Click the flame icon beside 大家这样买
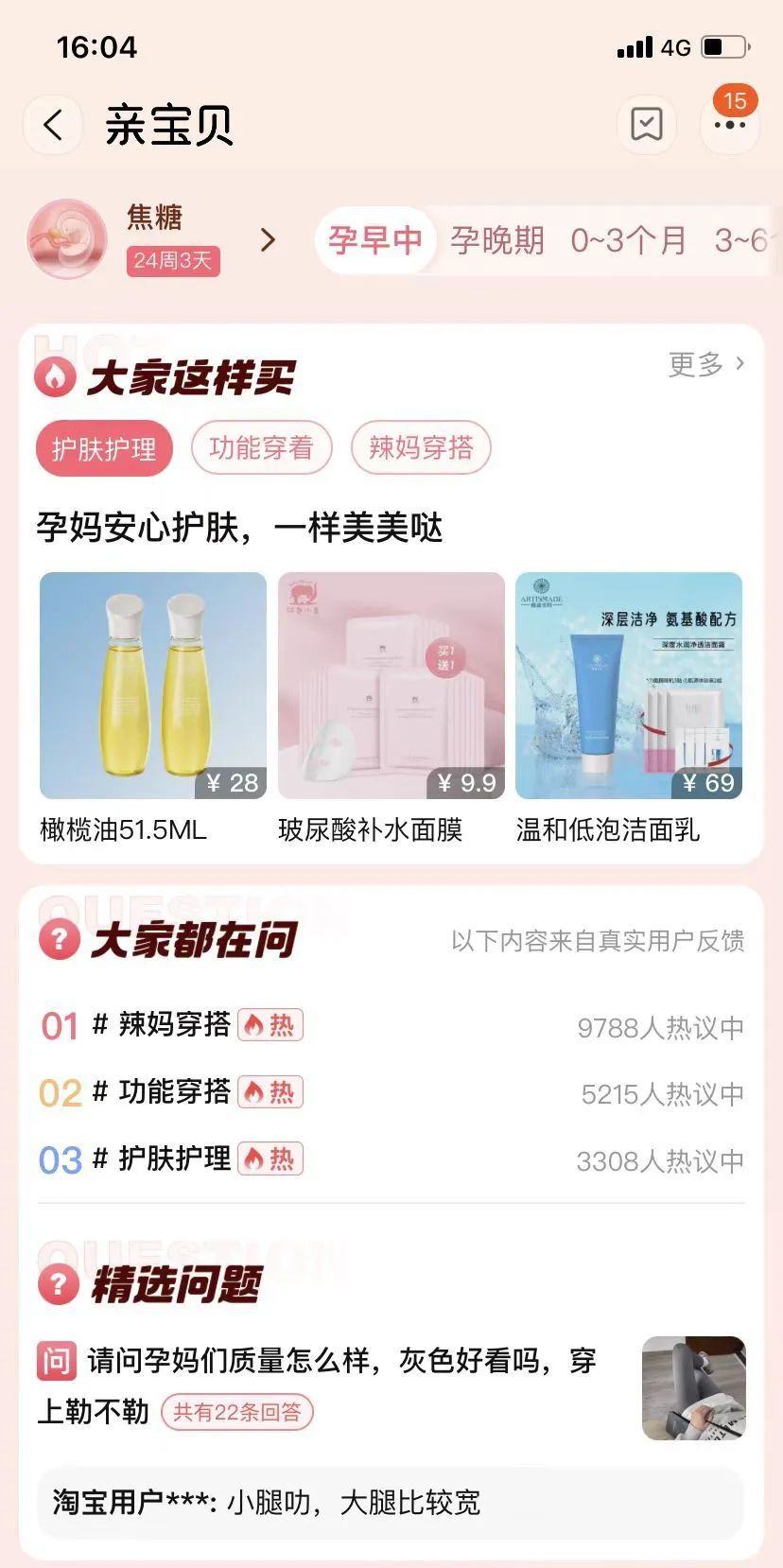 (57, 377)
